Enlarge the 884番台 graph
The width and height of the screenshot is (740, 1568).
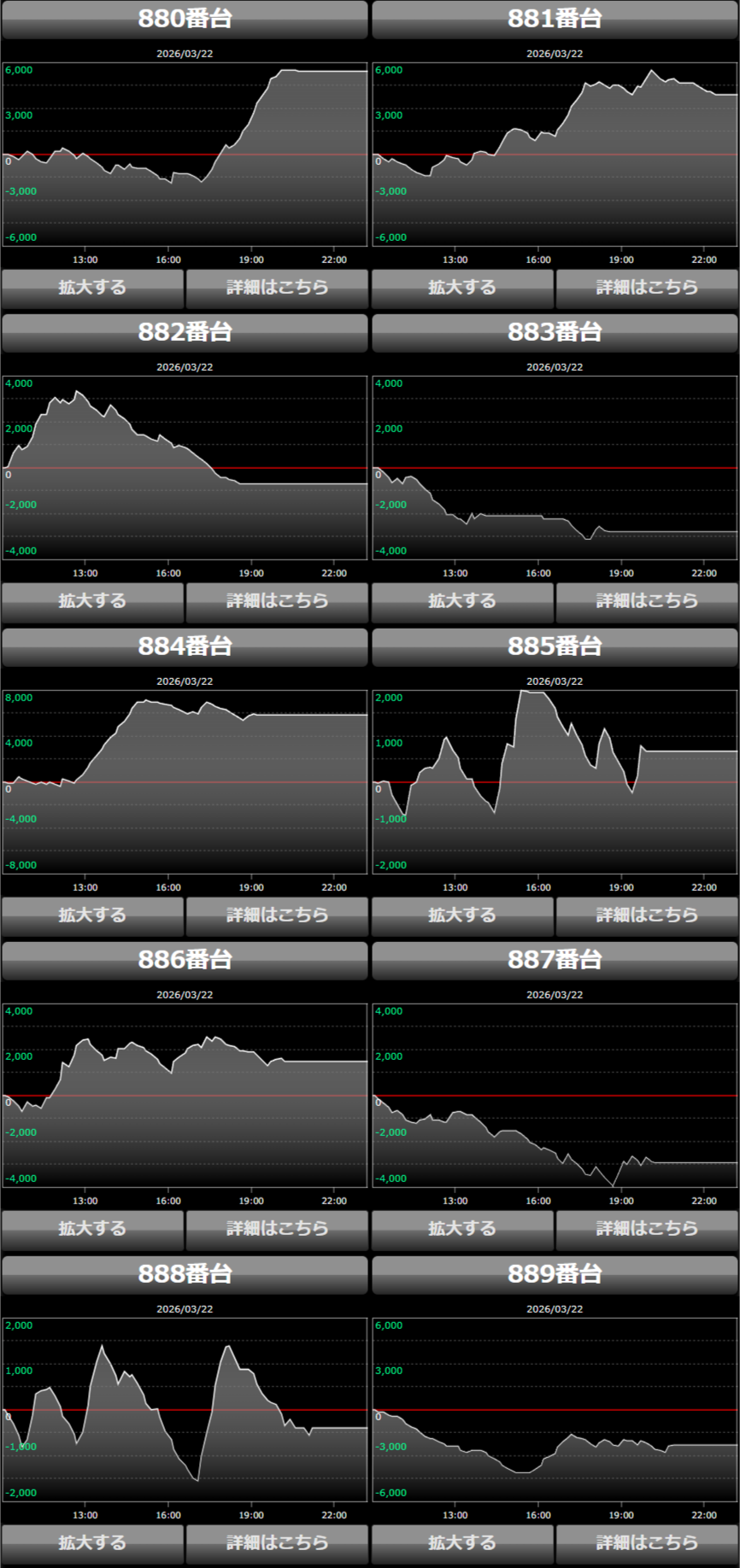[x=92, y=916]
